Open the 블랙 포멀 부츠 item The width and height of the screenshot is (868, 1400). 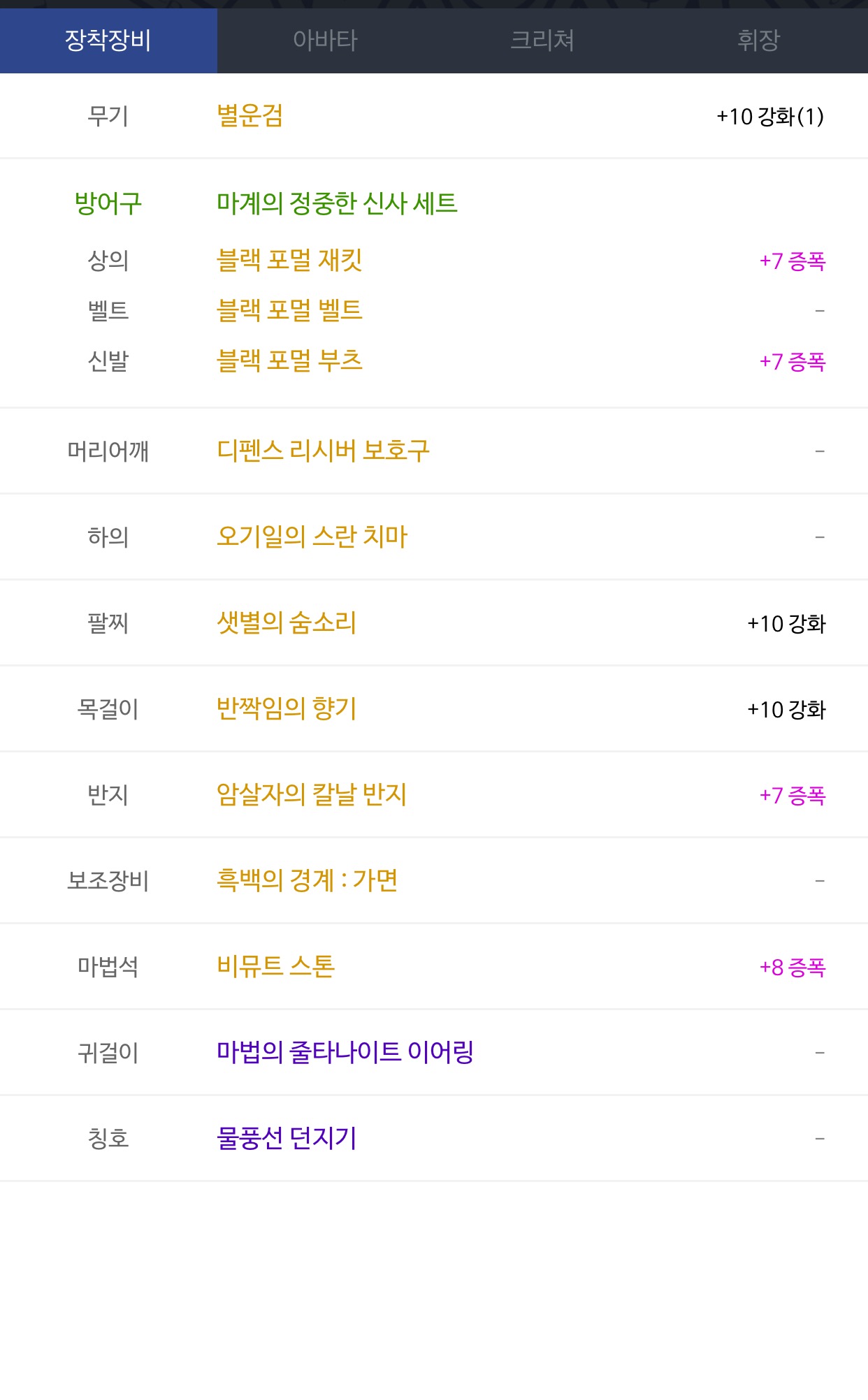tap(289, 360)
